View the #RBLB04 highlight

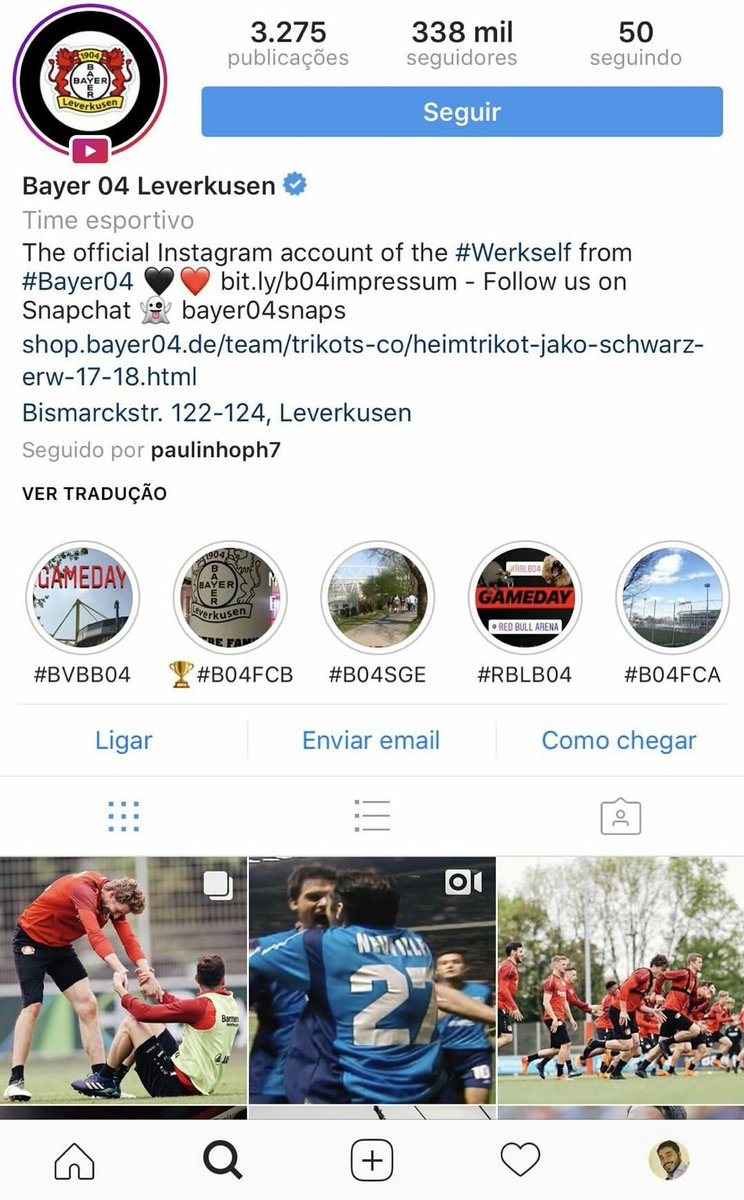[x=525, y=598]
